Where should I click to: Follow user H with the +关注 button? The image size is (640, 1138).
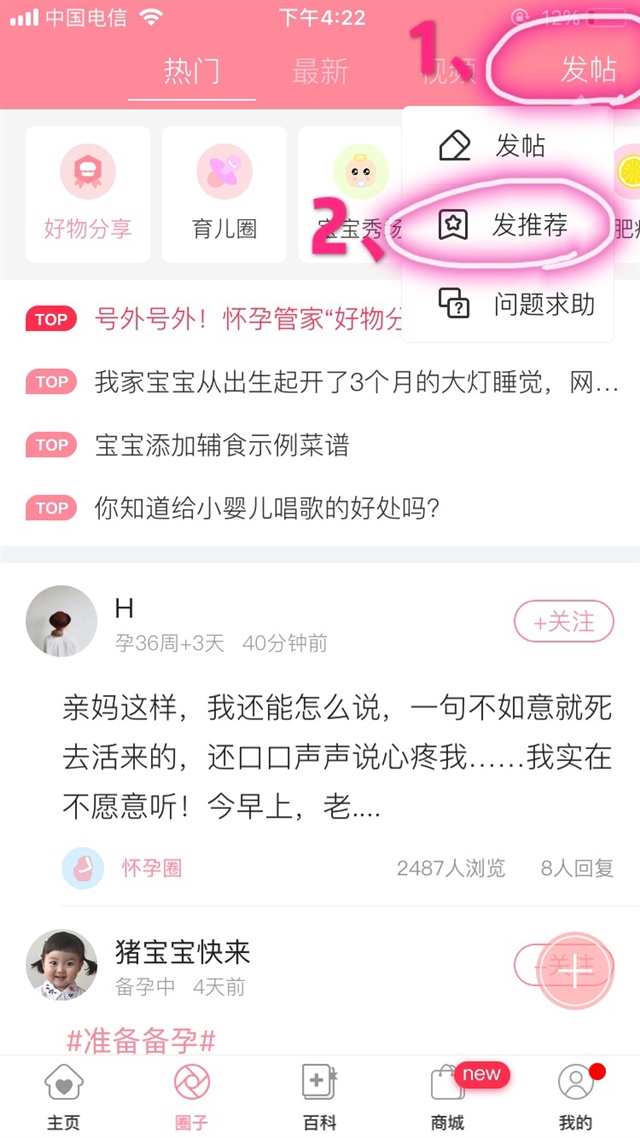coord(563,622)
